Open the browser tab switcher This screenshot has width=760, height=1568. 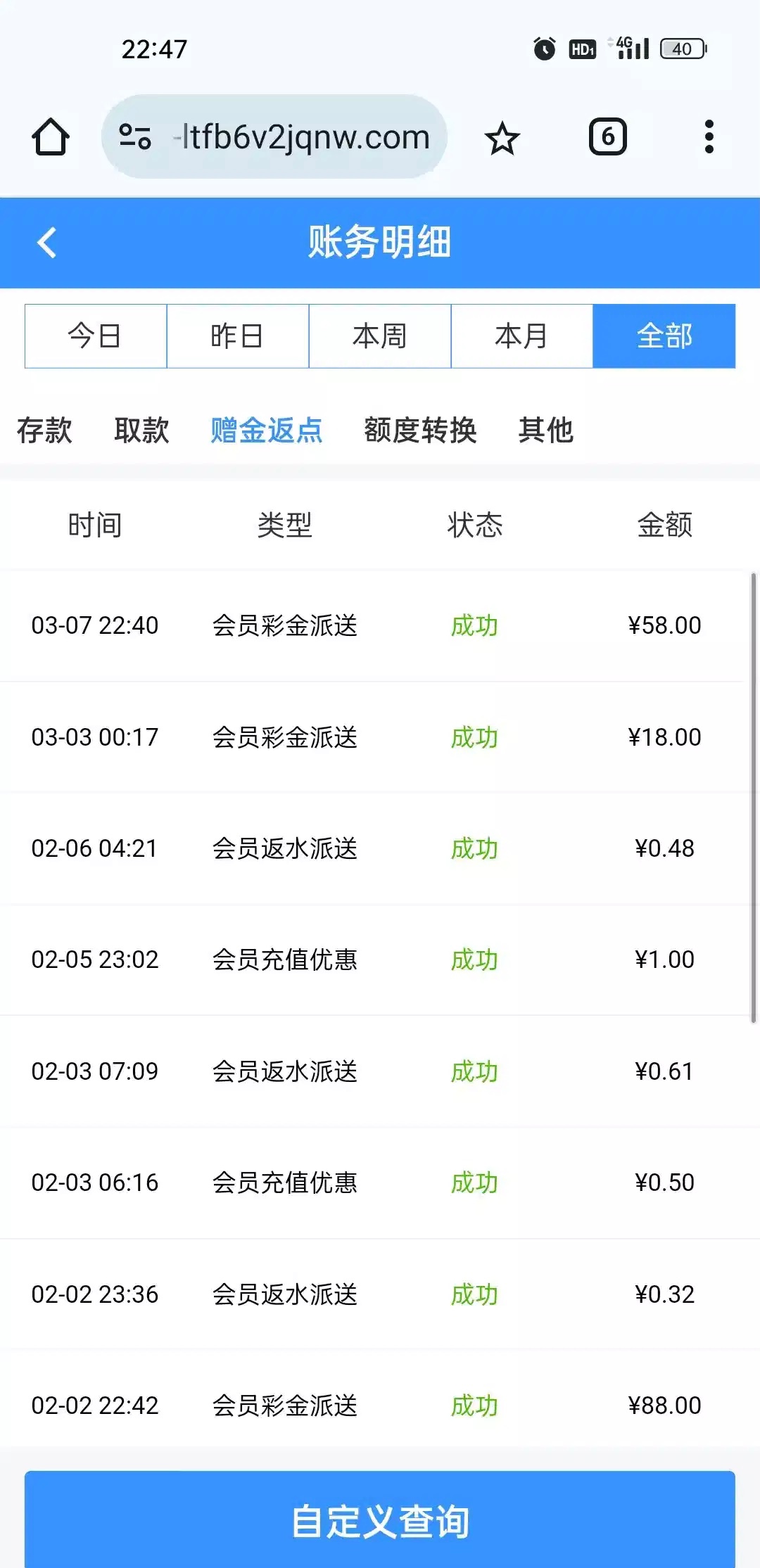tap(608, 136)
